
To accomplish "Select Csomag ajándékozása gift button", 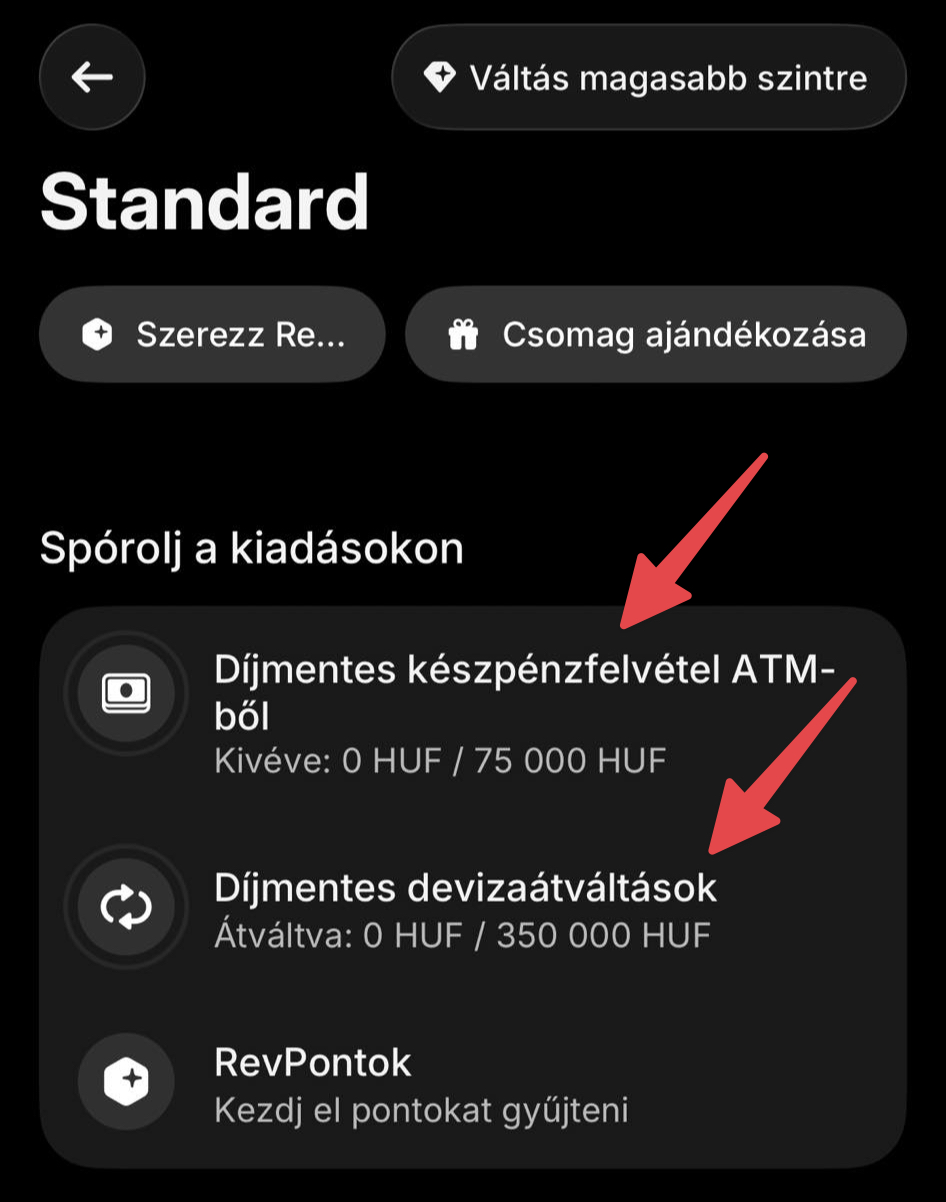I will (655, 334).
